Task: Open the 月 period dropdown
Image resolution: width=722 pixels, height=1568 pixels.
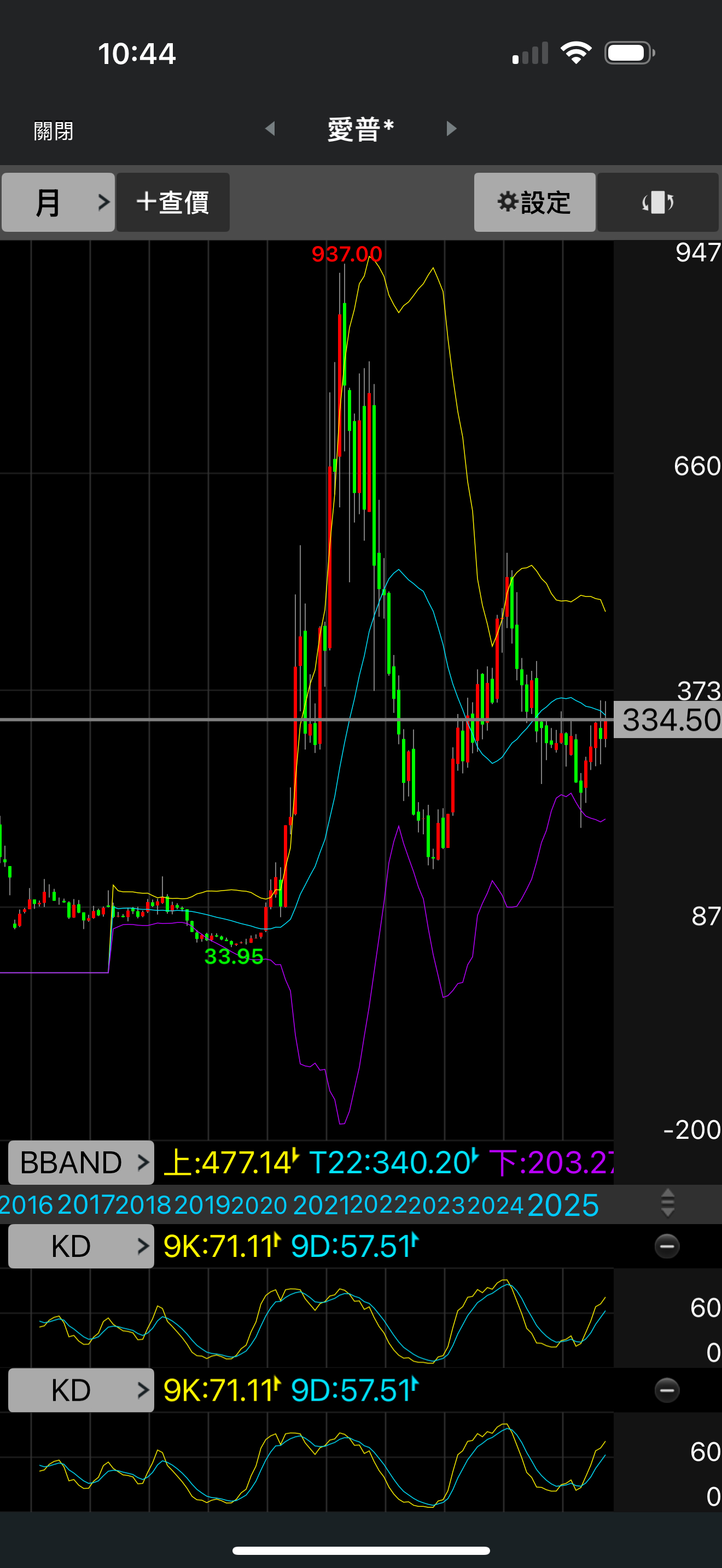Action: point(58,202)
